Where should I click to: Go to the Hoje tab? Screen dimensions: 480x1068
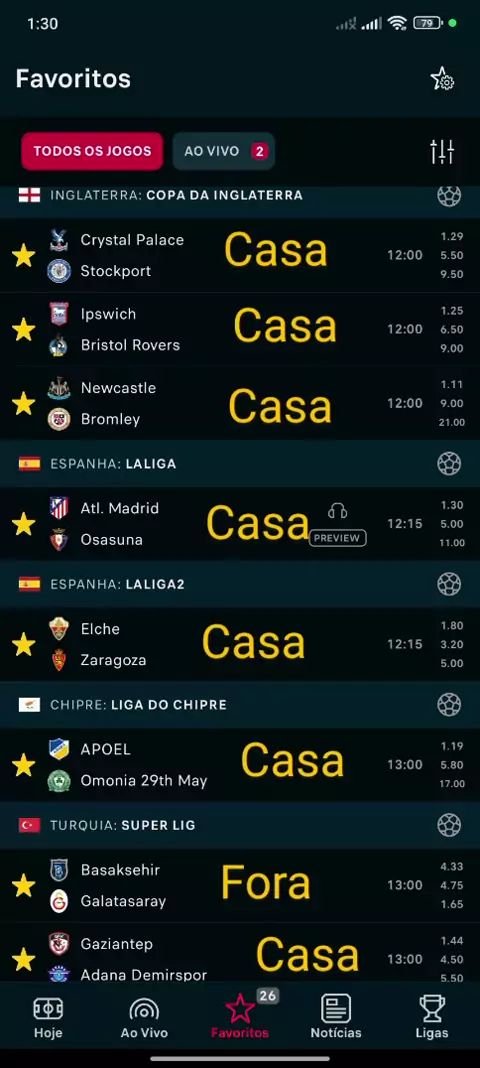coord(48,1017)
